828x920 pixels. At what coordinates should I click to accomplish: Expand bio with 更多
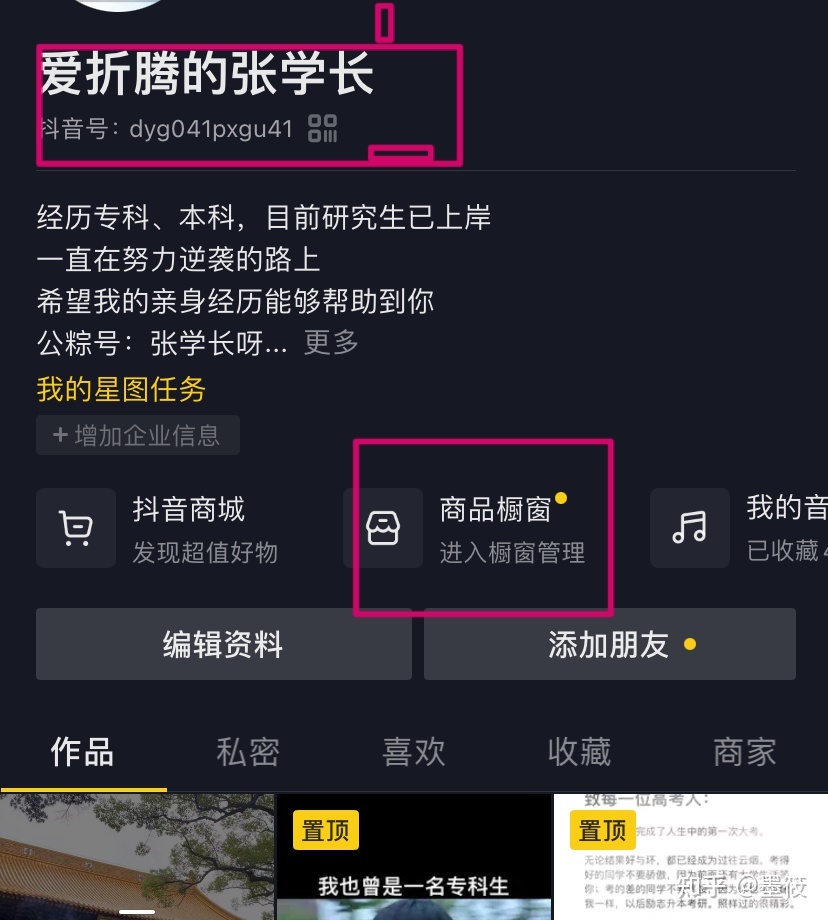point(331,343)
